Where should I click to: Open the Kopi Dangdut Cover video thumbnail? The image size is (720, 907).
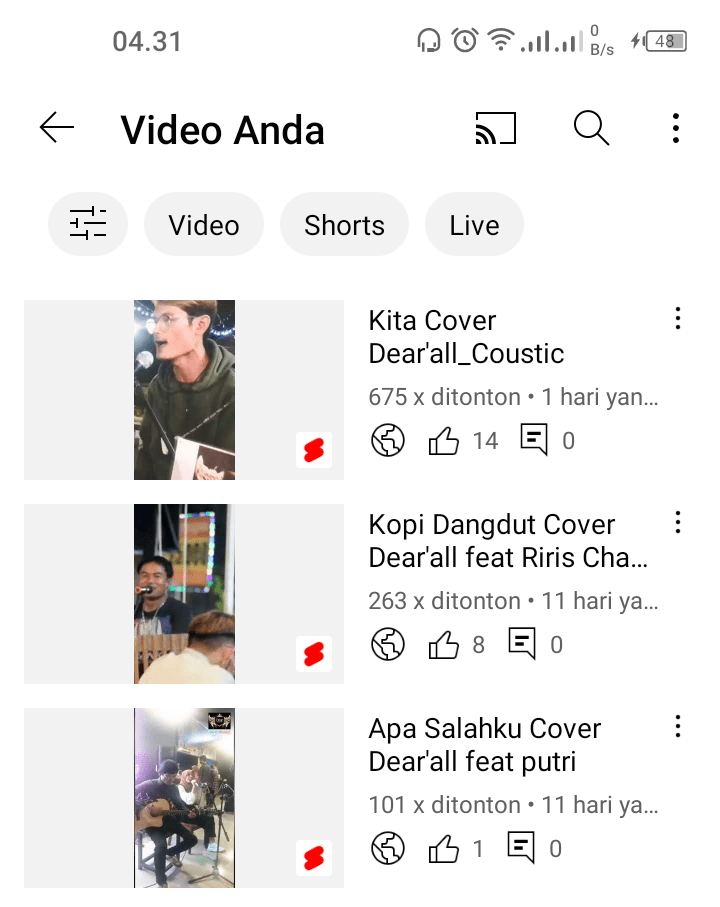point(184,594)
